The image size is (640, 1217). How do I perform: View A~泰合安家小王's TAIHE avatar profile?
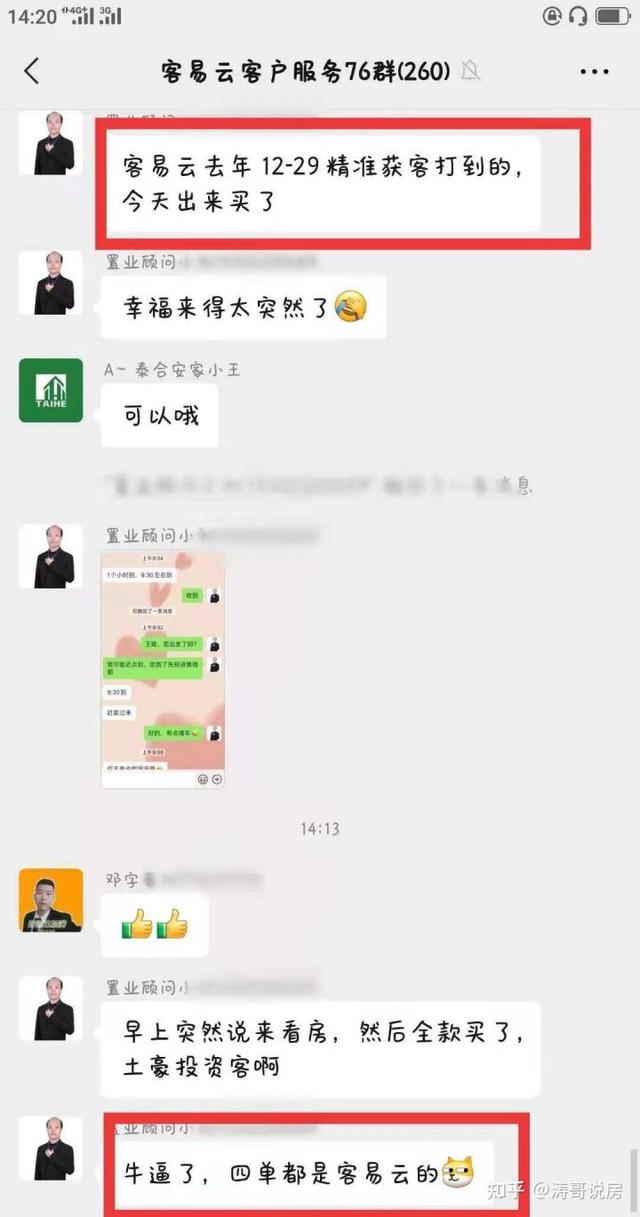[51, 390]
